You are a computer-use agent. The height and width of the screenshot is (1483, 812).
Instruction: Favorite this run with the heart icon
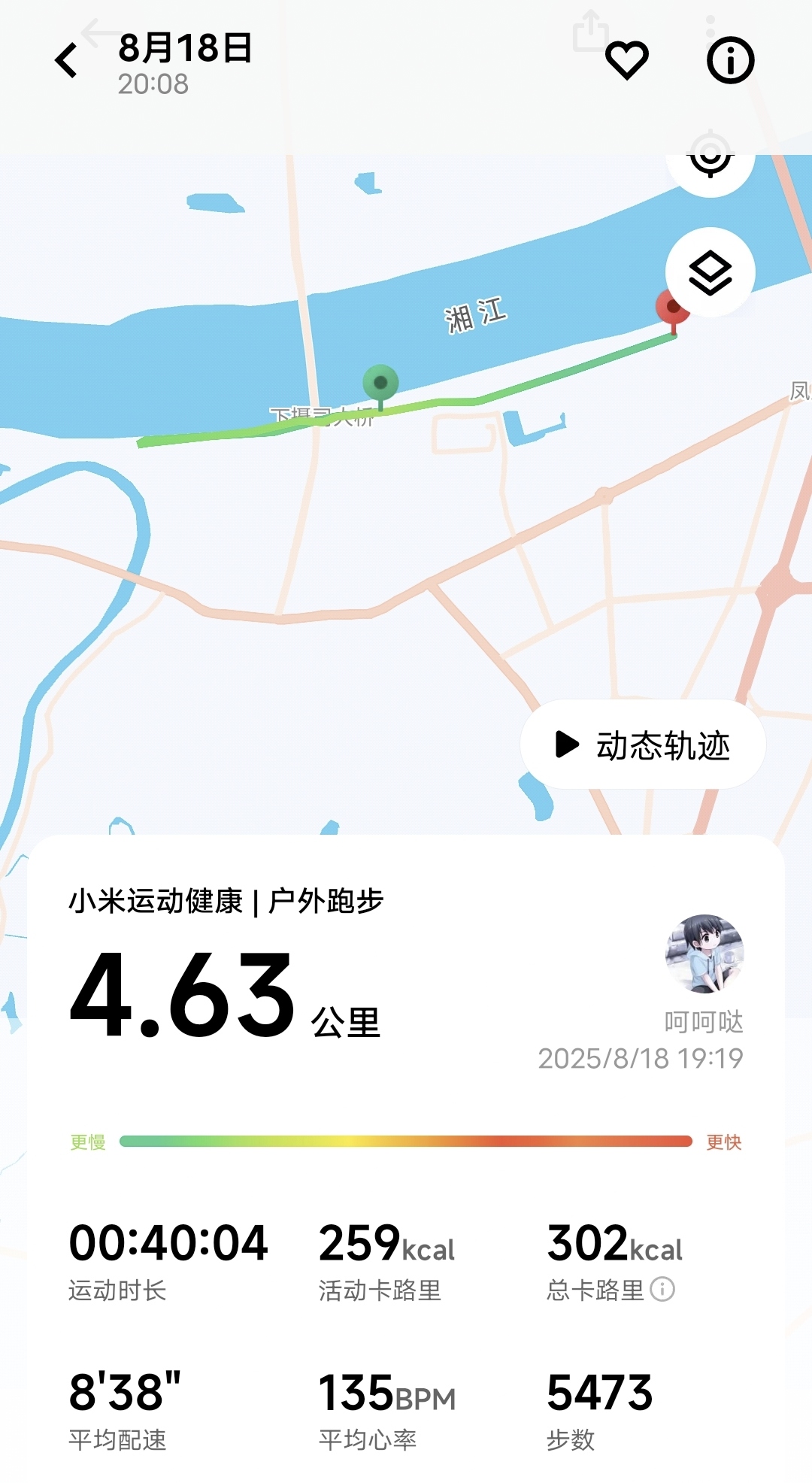coord(627,60)
